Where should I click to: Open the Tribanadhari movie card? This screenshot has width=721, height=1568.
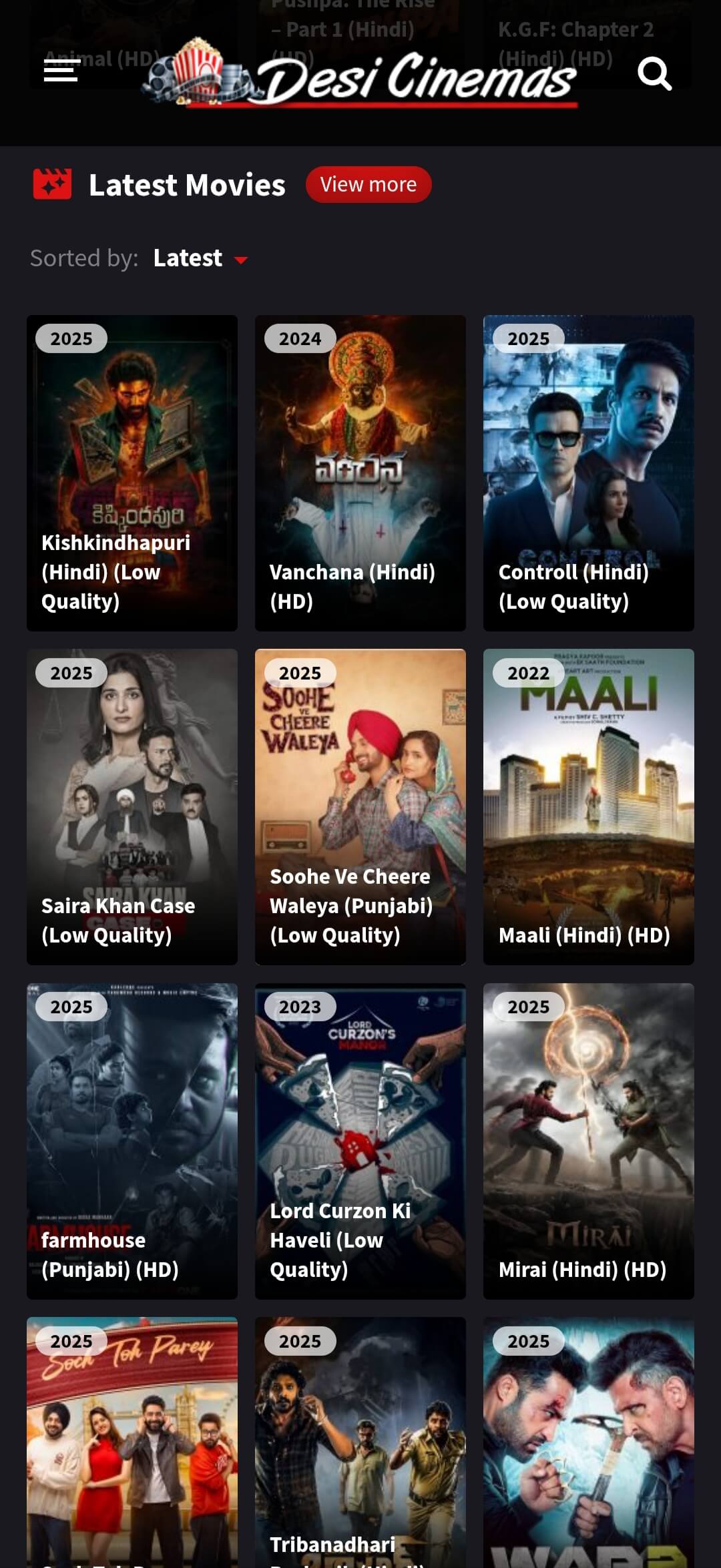[360, 1442]
